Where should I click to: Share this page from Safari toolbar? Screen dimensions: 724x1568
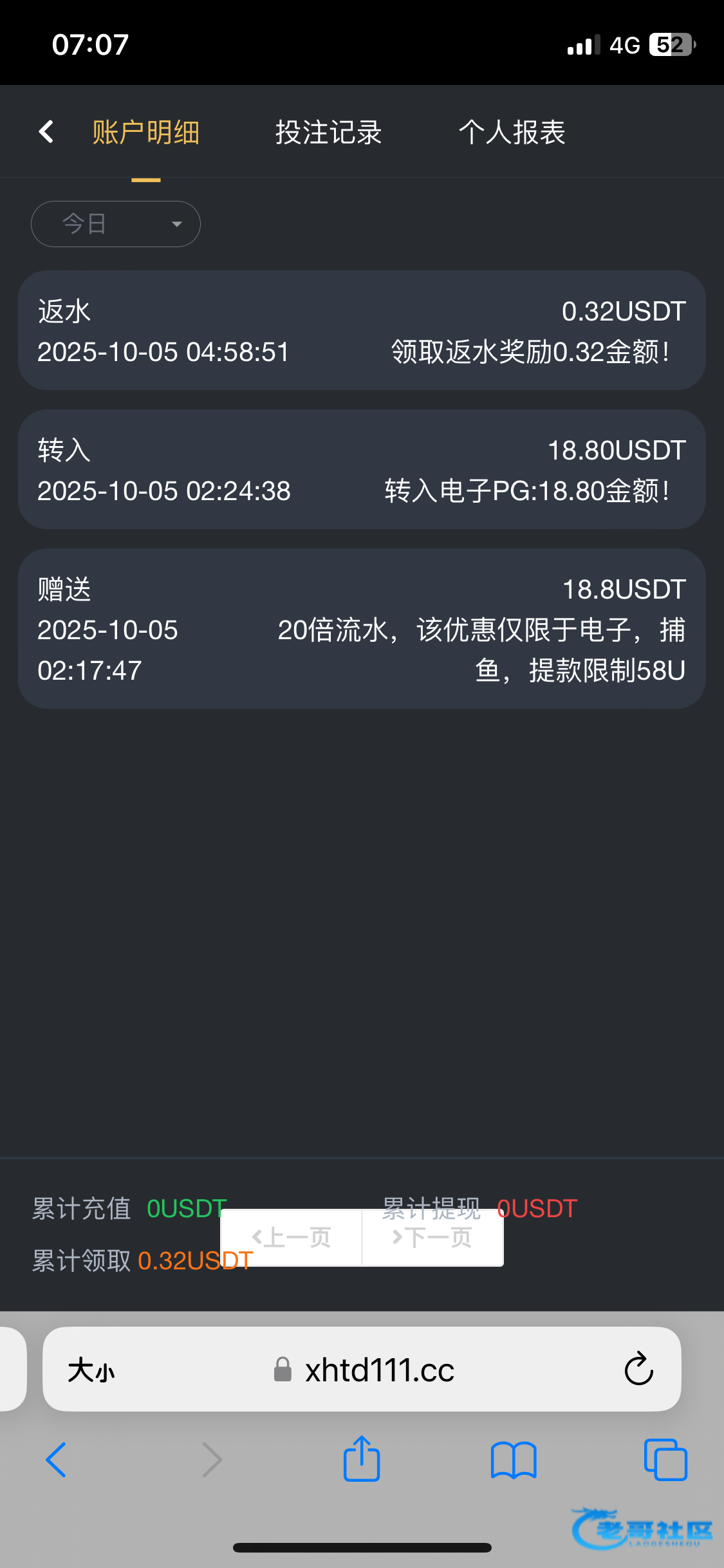click(x=362, y=1459)
